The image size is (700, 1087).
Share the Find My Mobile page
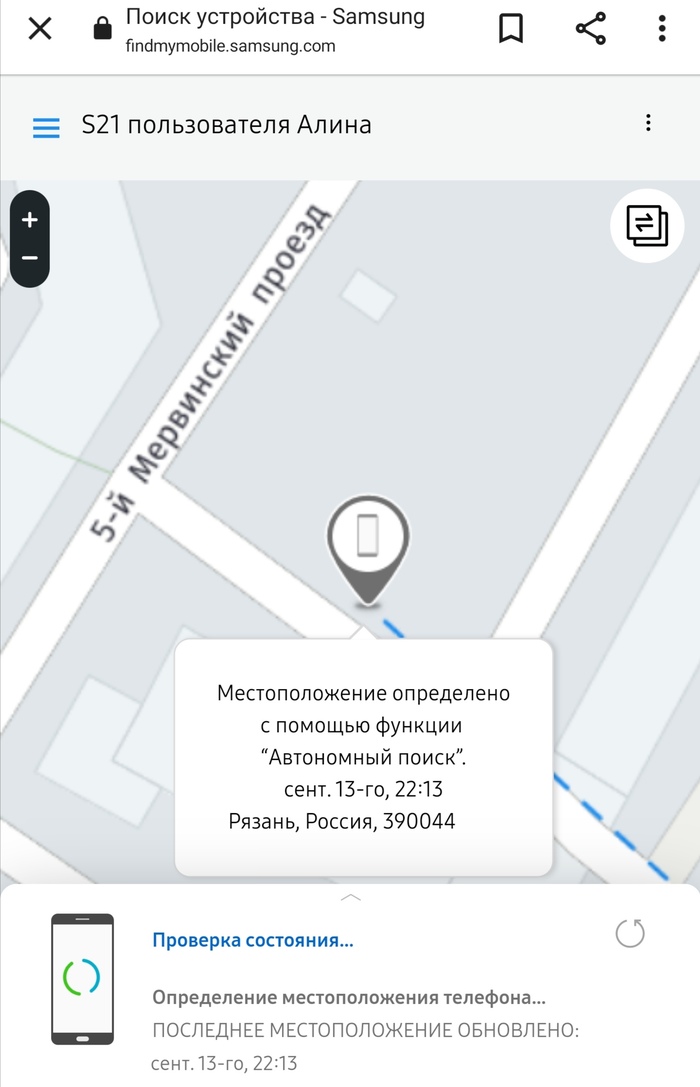click(591, 29)
